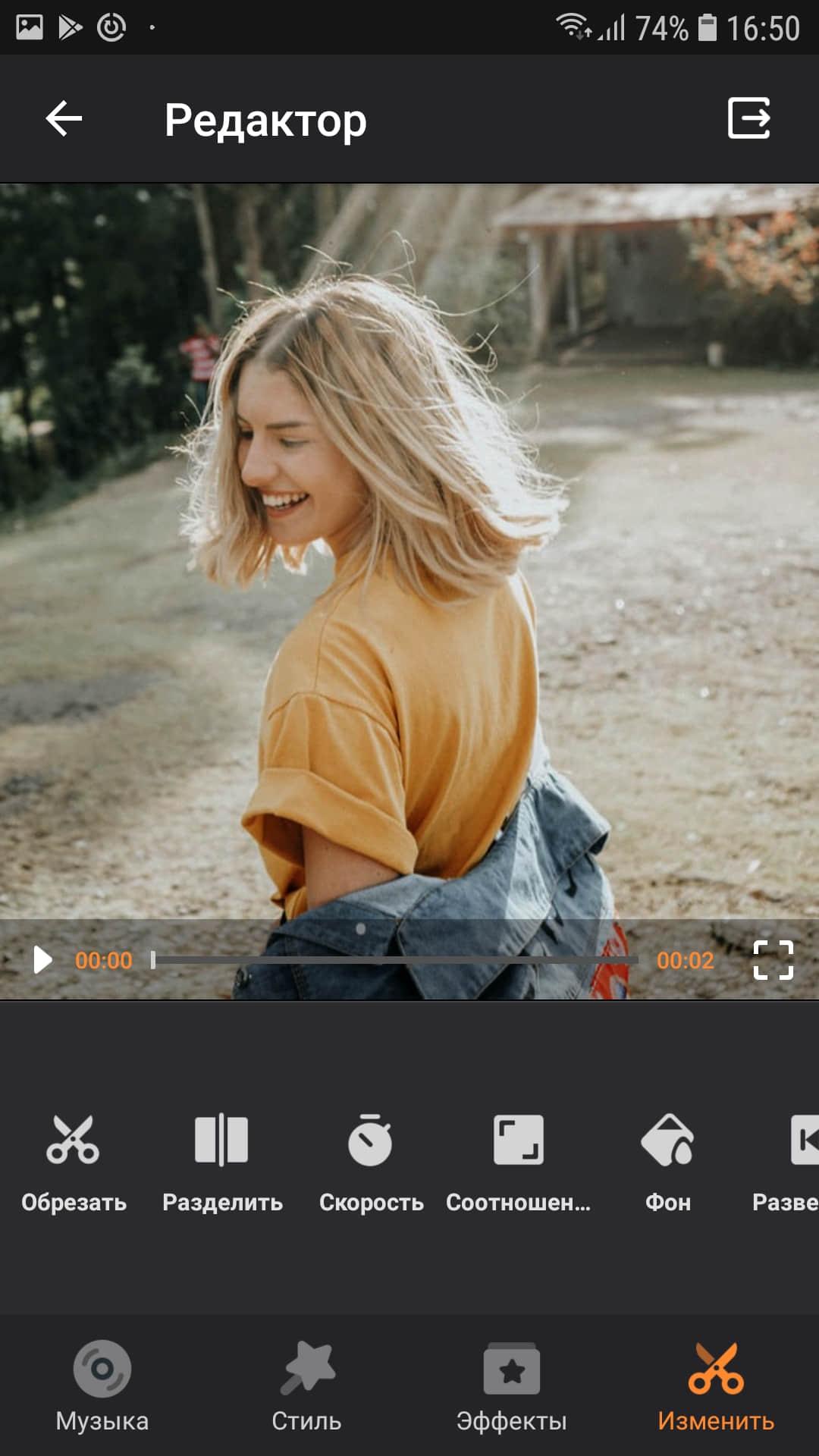Screen dimensions: 819x1456
Task: Export the video via top-right icon
Action: 748,118
